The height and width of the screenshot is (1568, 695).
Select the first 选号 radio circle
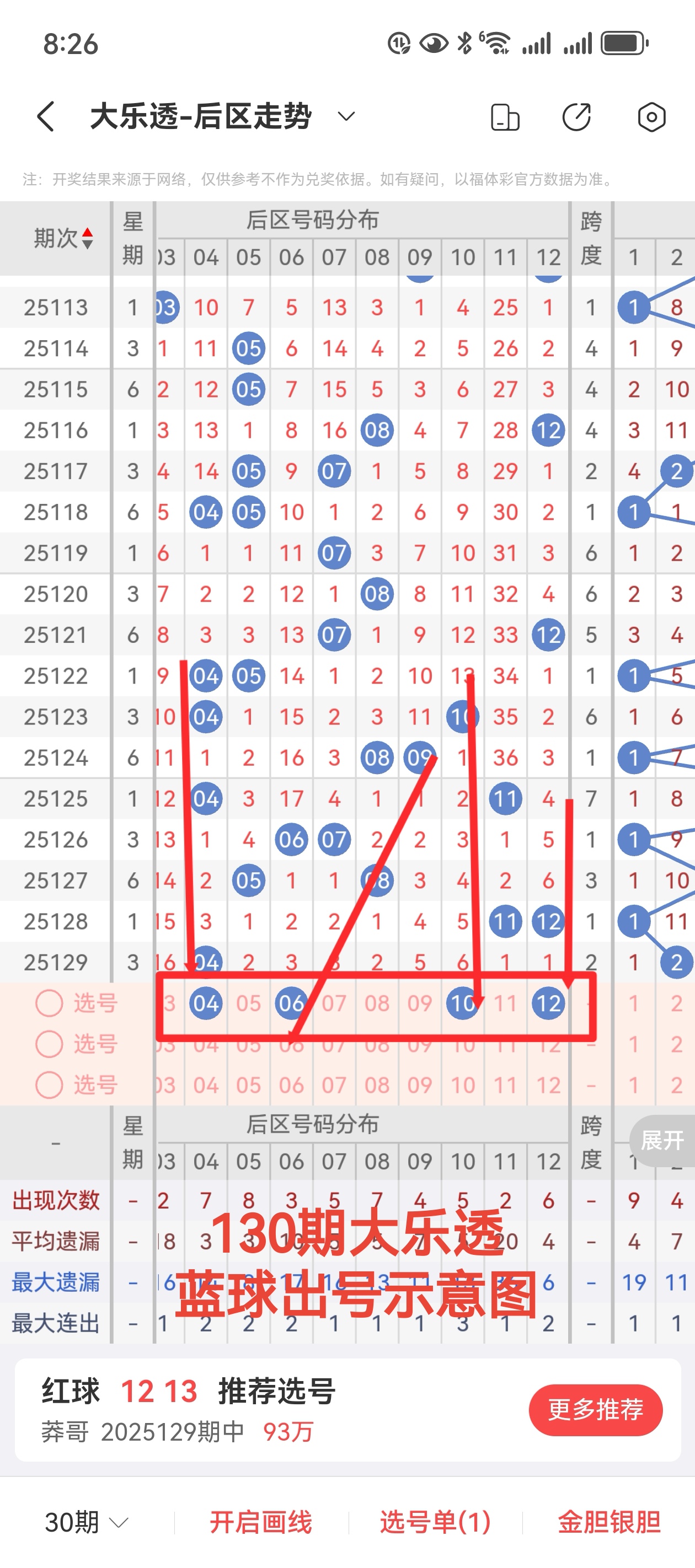point(48,1003)
